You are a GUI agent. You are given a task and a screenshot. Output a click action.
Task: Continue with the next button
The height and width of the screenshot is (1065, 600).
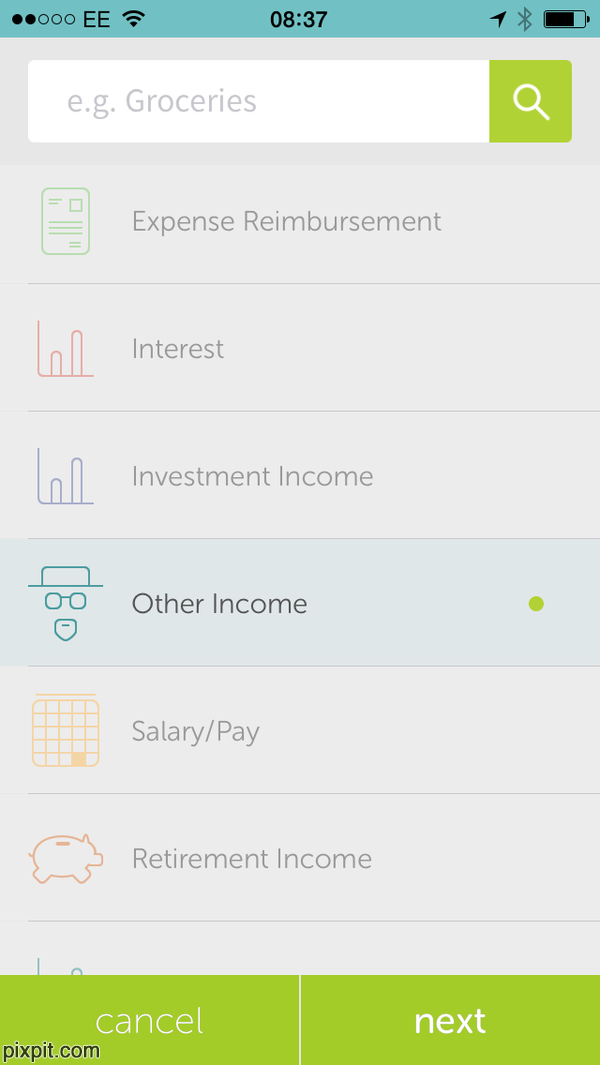(450, 1020)
